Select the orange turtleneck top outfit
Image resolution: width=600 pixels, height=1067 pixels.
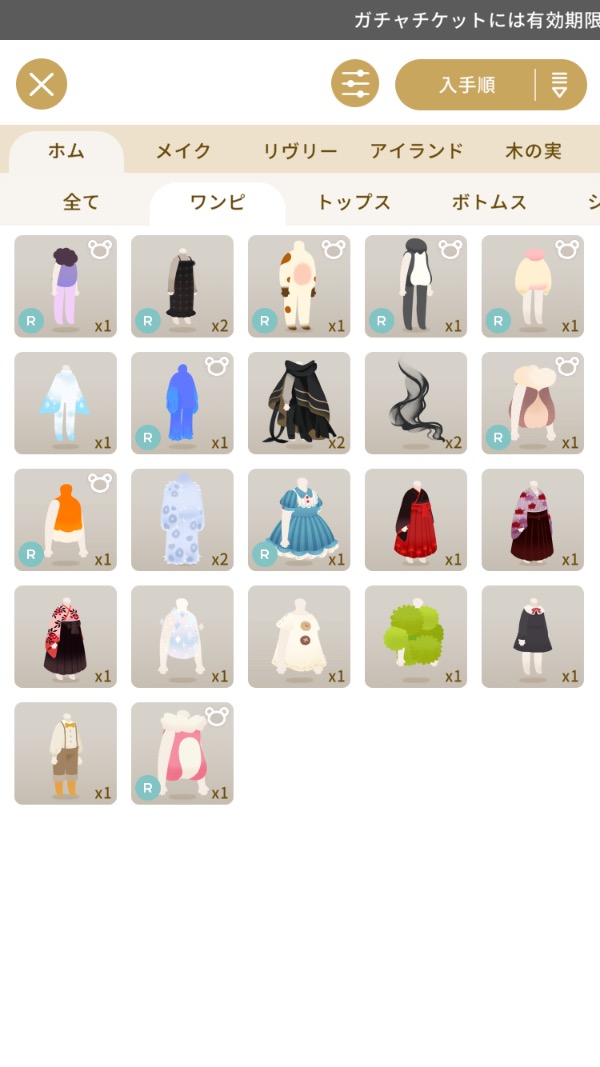[x=65, y=520]
